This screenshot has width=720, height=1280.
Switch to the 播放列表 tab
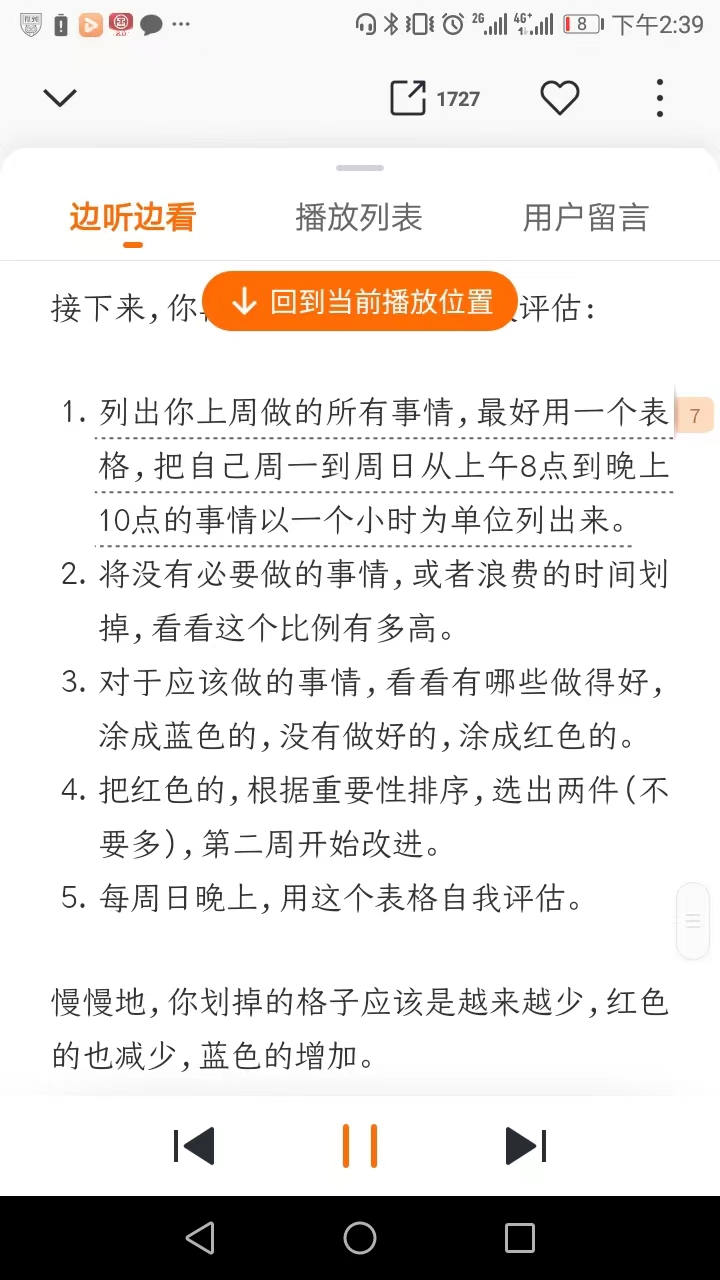[x=359, y=217]
